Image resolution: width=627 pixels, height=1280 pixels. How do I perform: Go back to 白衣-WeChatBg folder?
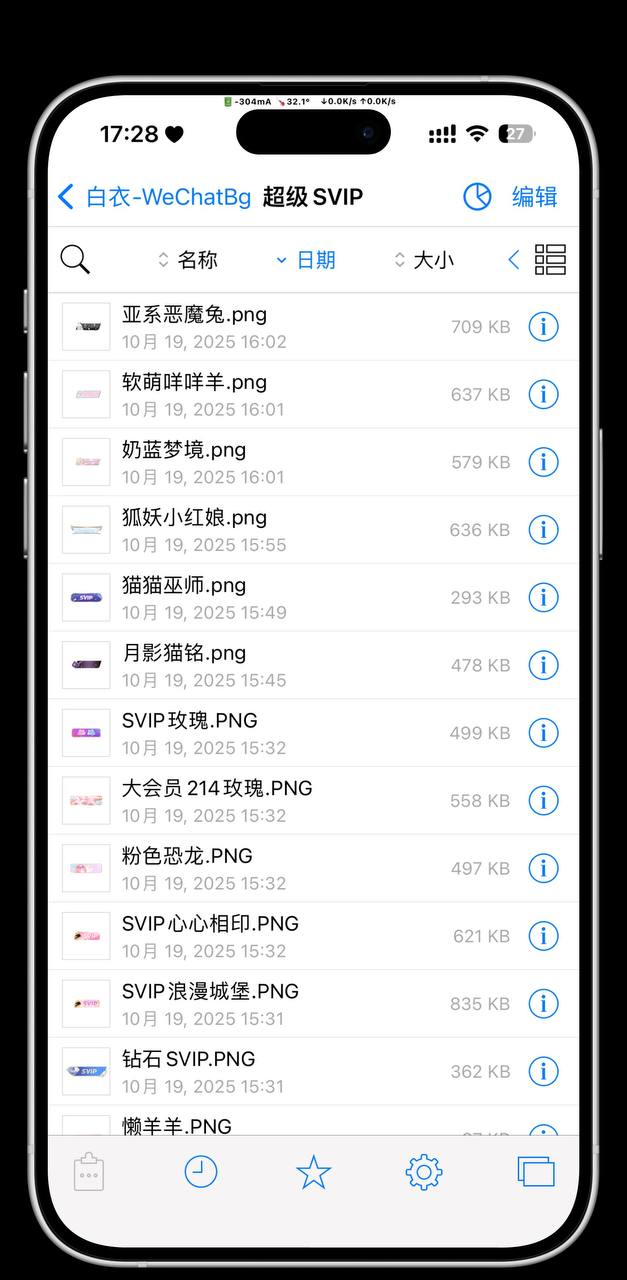pos(155,197)
